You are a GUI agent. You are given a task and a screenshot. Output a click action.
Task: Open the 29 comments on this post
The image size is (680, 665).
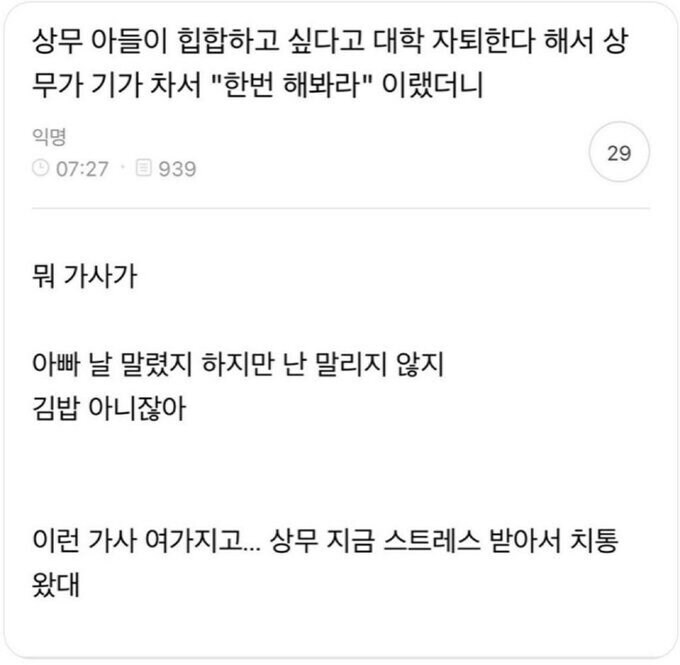click(619, 154)
